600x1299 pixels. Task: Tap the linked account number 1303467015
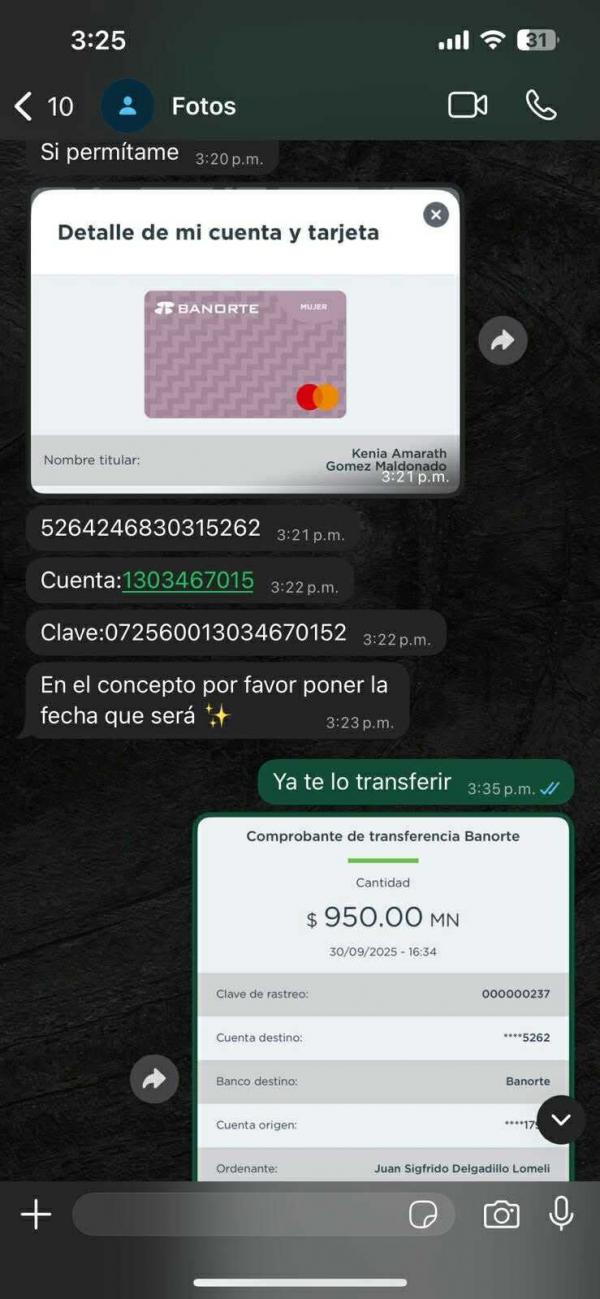pyautogui.click(x=188, y=581)
